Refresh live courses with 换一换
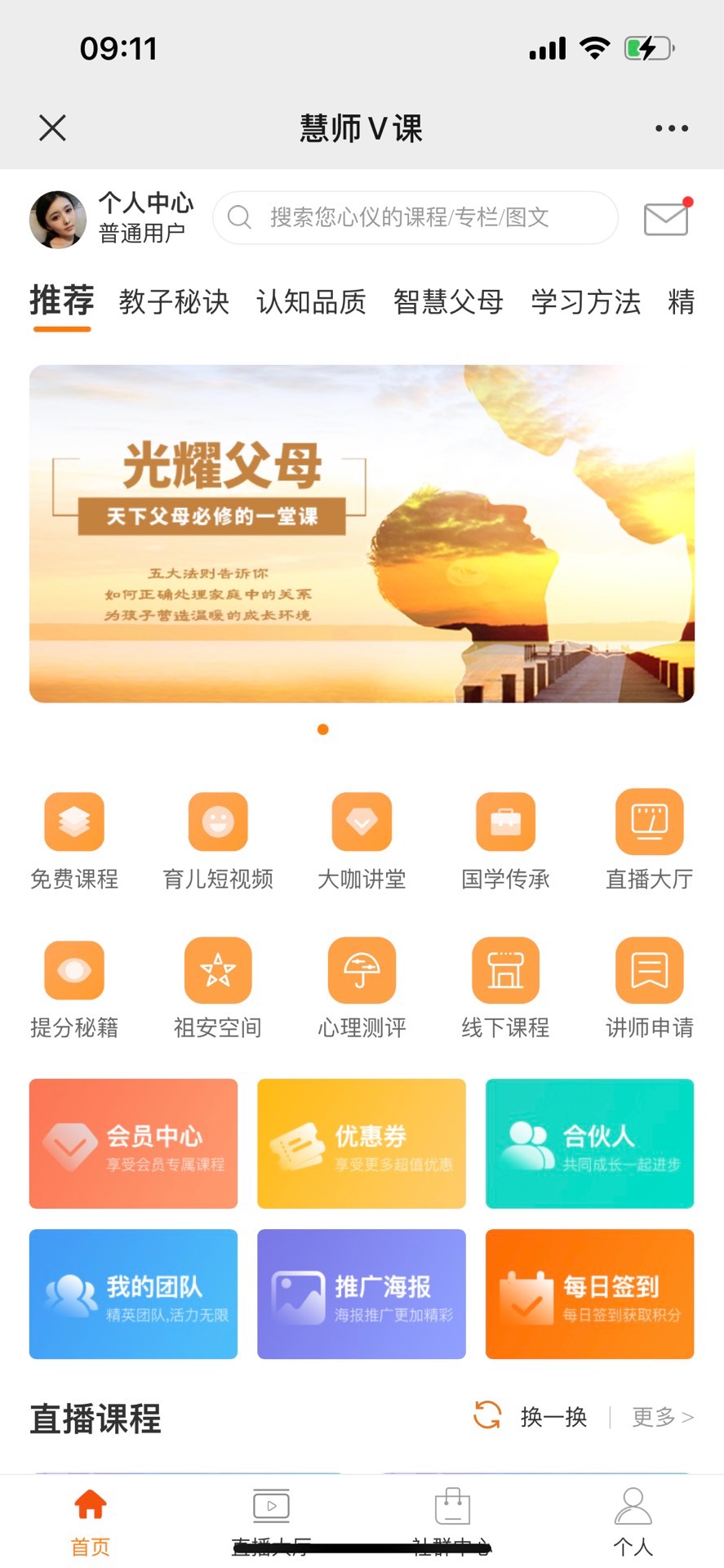Image resolution: width=724 pixels, height=1568 pixels. click(x=532, y=1416)
